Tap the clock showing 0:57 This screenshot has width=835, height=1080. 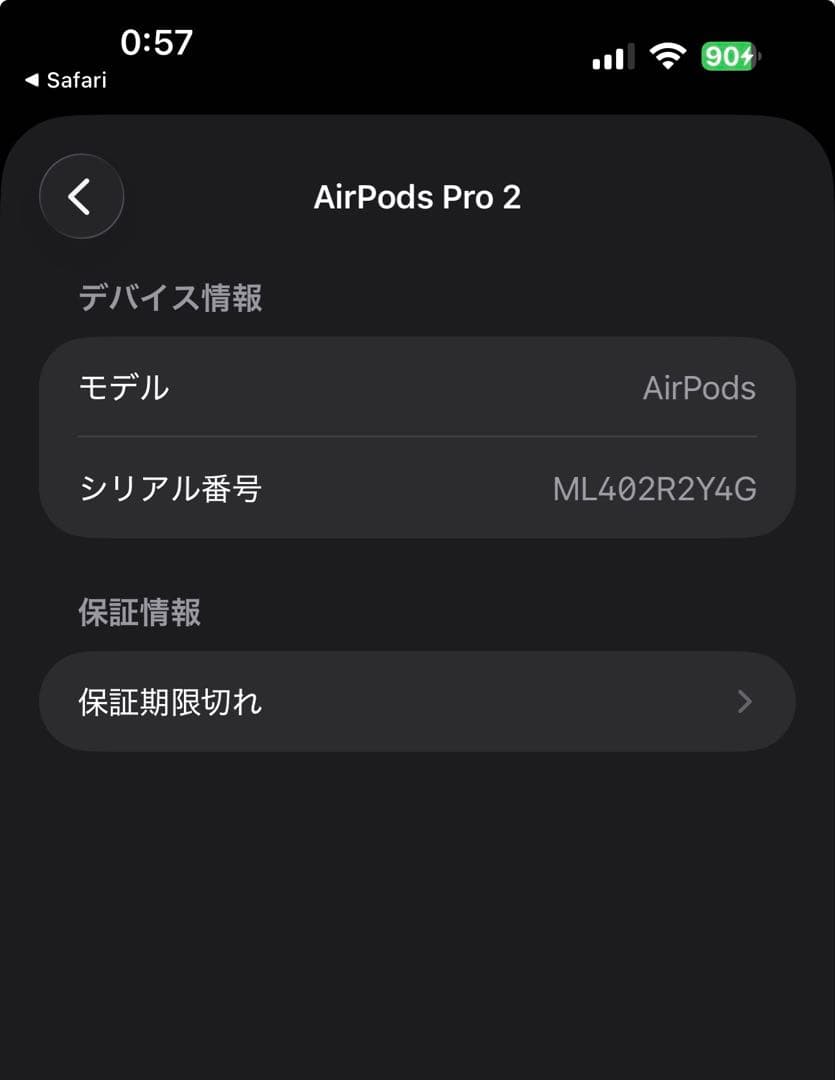coord(158,43)
